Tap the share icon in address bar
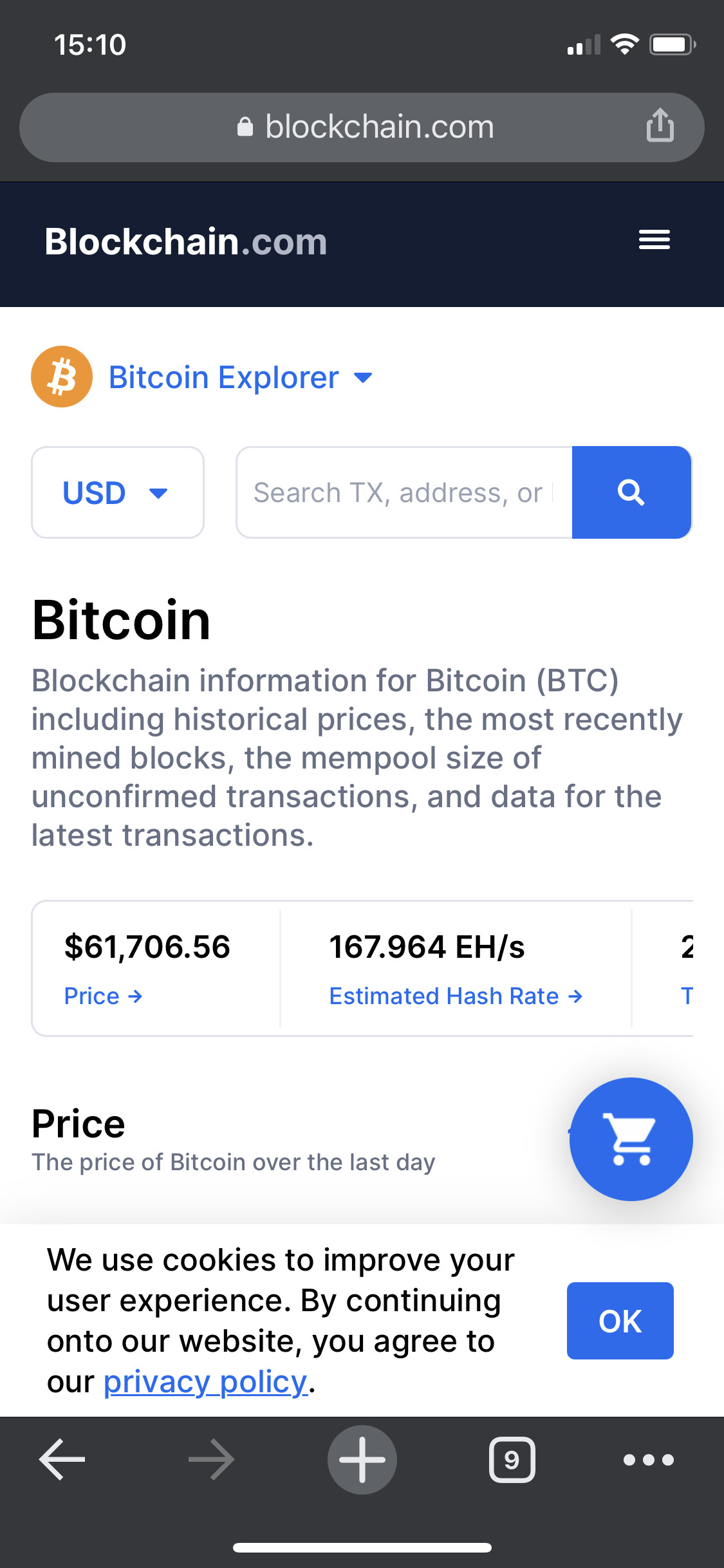 (660, 126)
